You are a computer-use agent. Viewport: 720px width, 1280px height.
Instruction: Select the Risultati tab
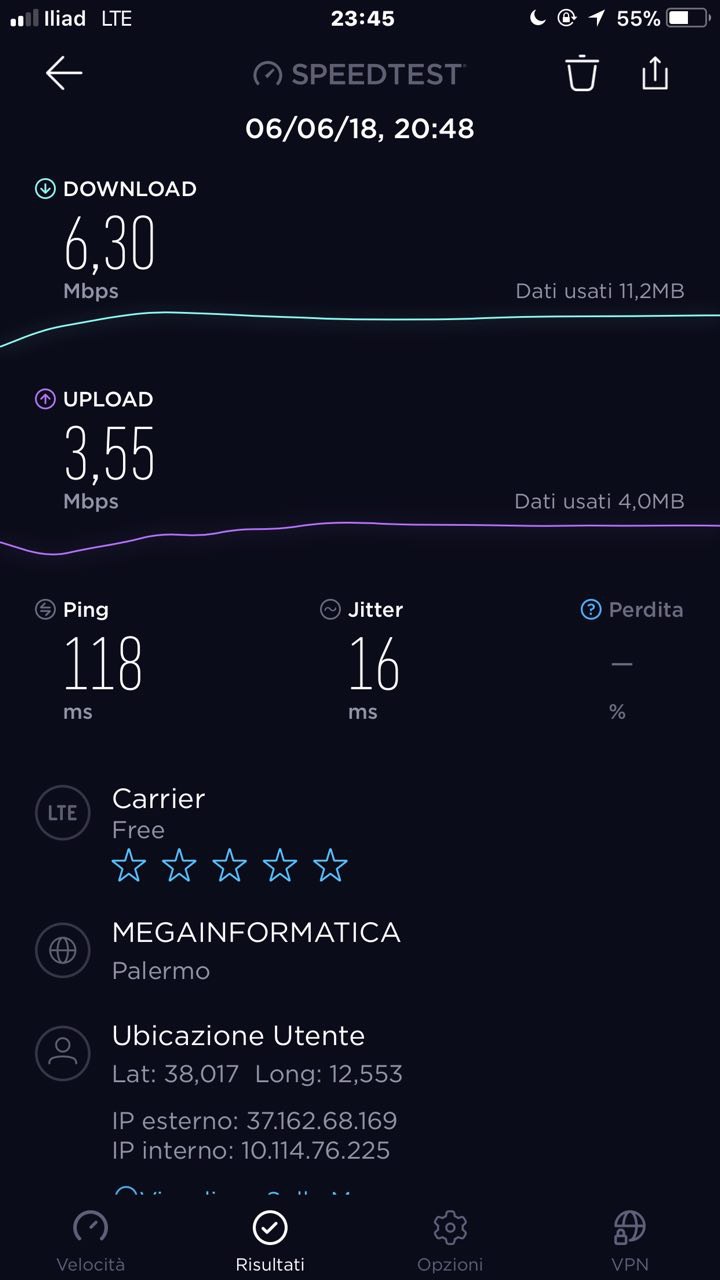pos(270,1240)
